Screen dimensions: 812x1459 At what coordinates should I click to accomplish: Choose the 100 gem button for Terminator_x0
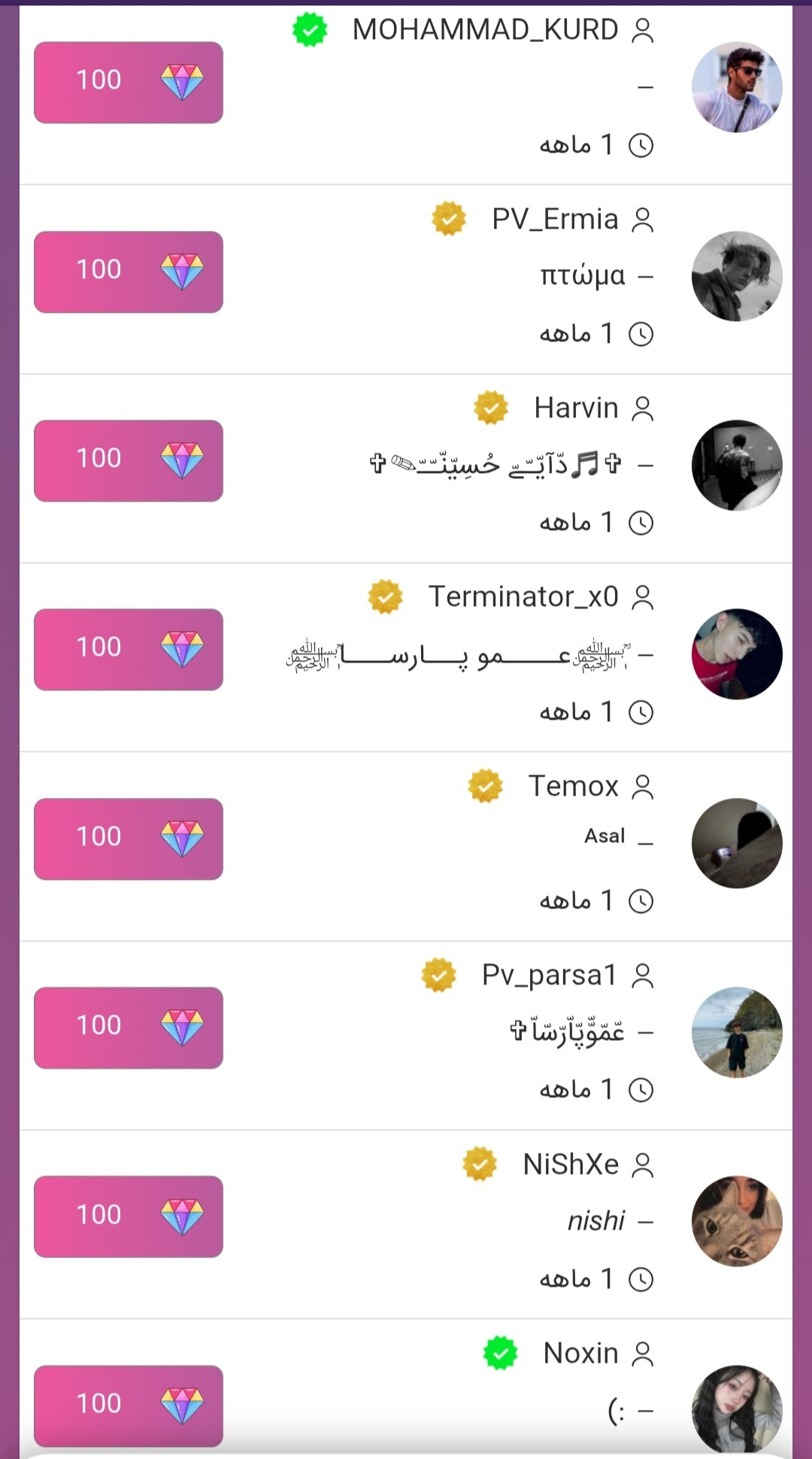point(129,649)
